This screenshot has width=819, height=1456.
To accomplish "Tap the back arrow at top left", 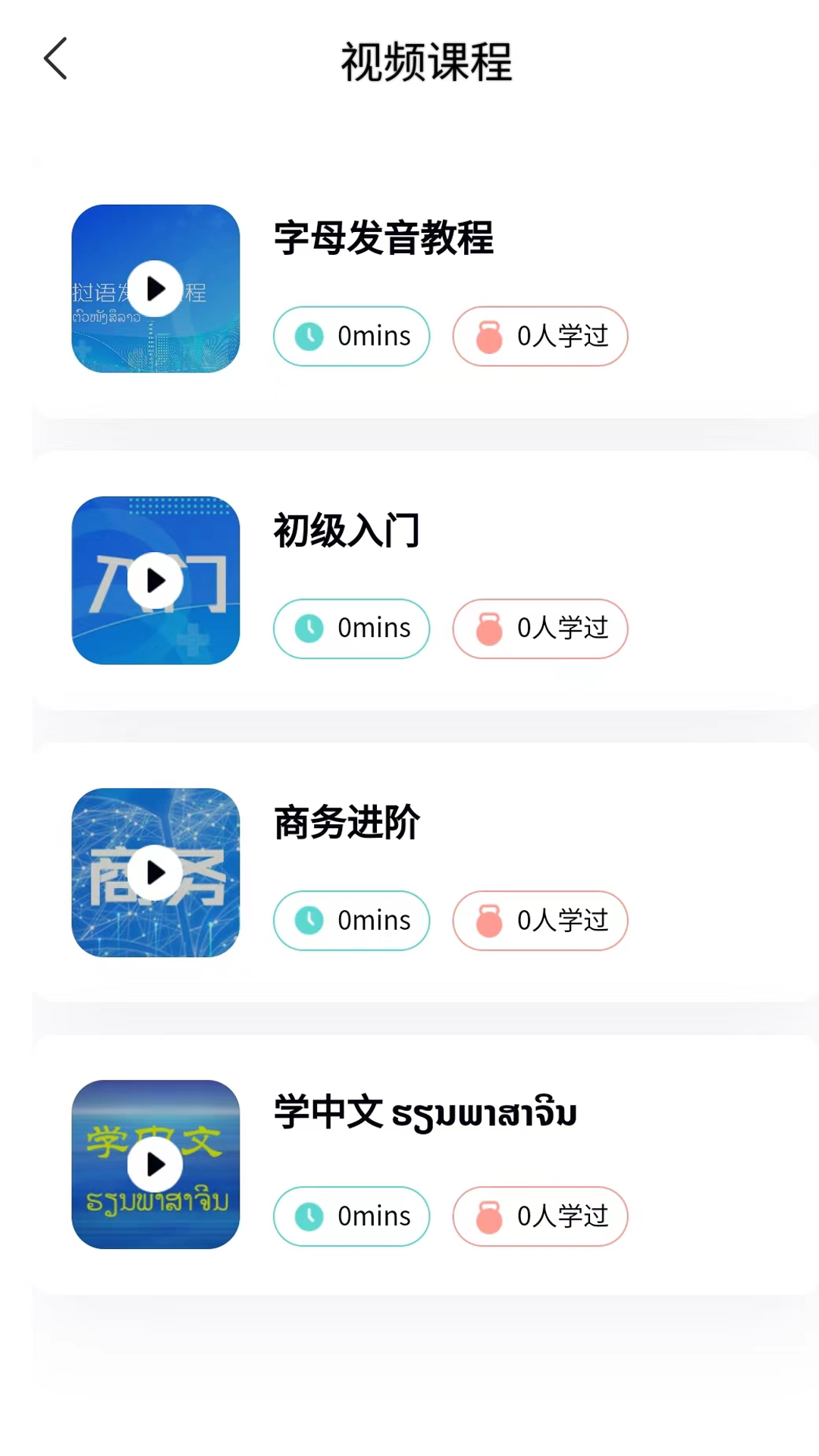I will (x=55, y=58).
